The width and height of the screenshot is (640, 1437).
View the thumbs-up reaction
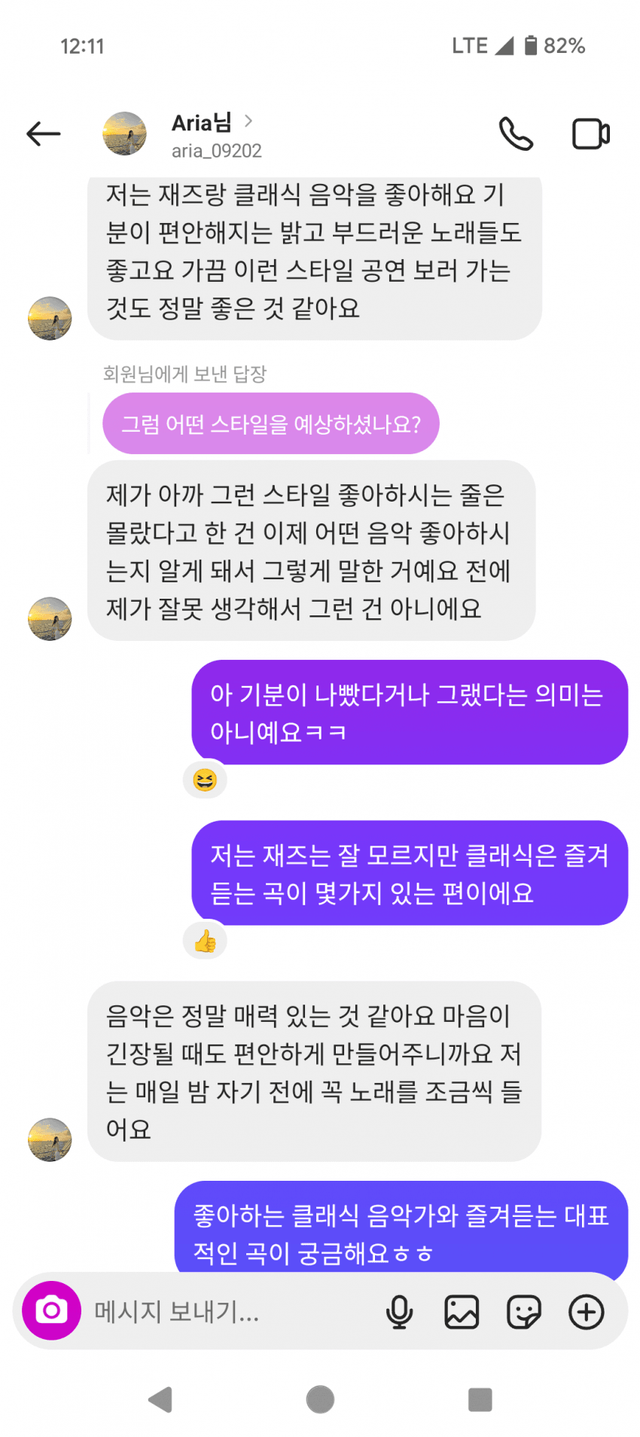coord(205,940)
